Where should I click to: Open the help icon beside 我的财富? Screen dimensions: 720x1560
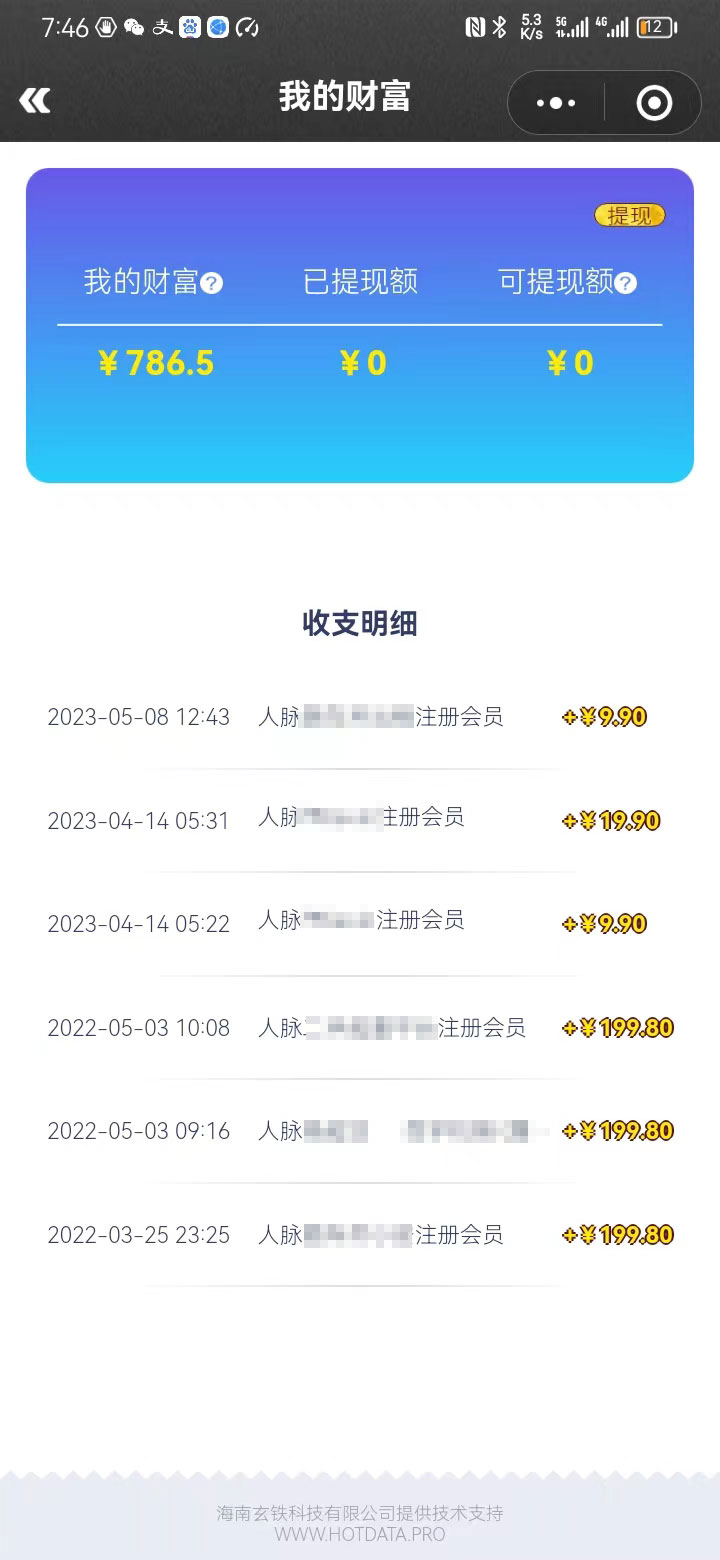click(211, 284)
